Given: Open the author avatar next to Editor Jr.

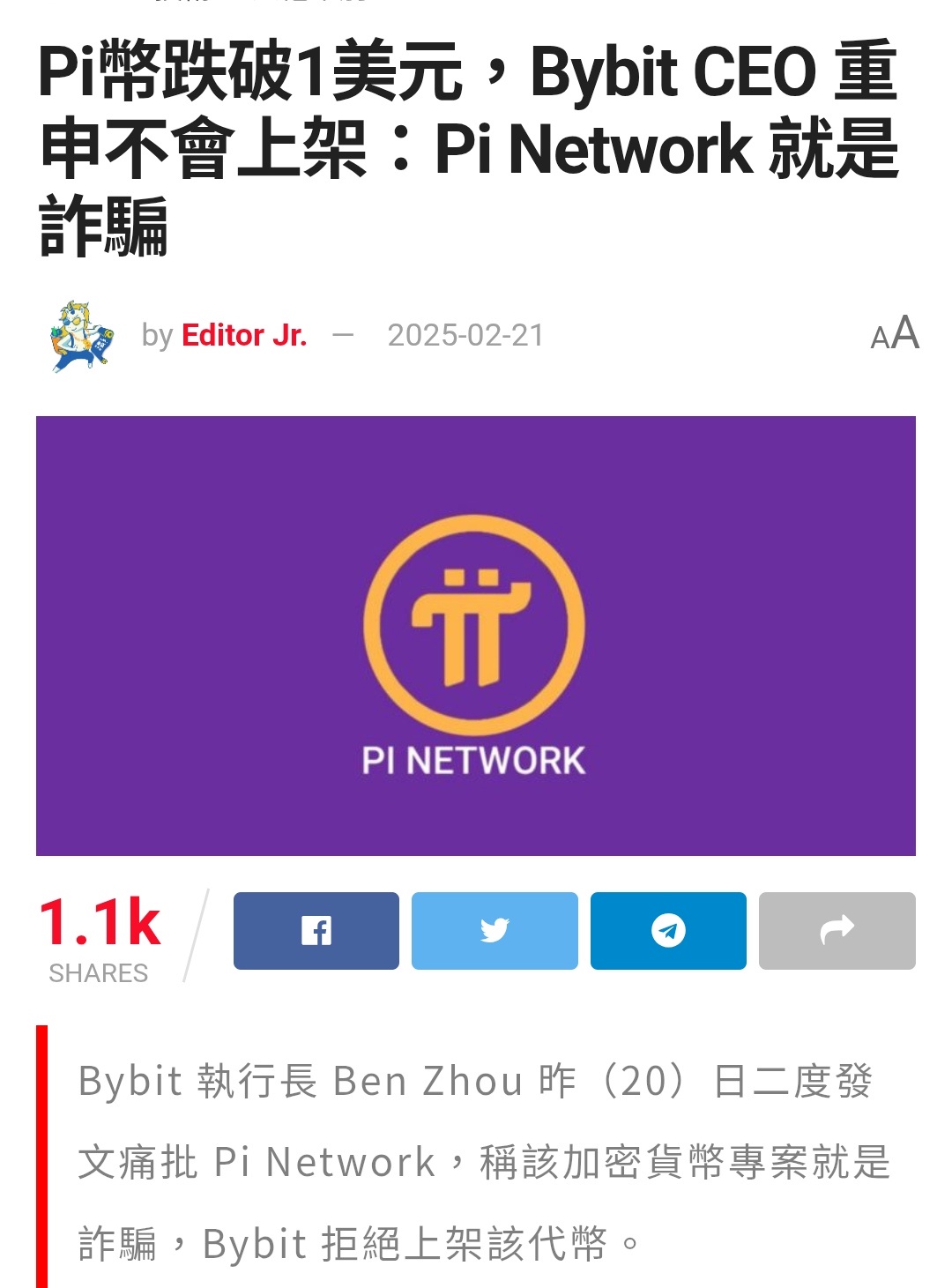Looking at the screenshot, I should (x=80, y=336).
